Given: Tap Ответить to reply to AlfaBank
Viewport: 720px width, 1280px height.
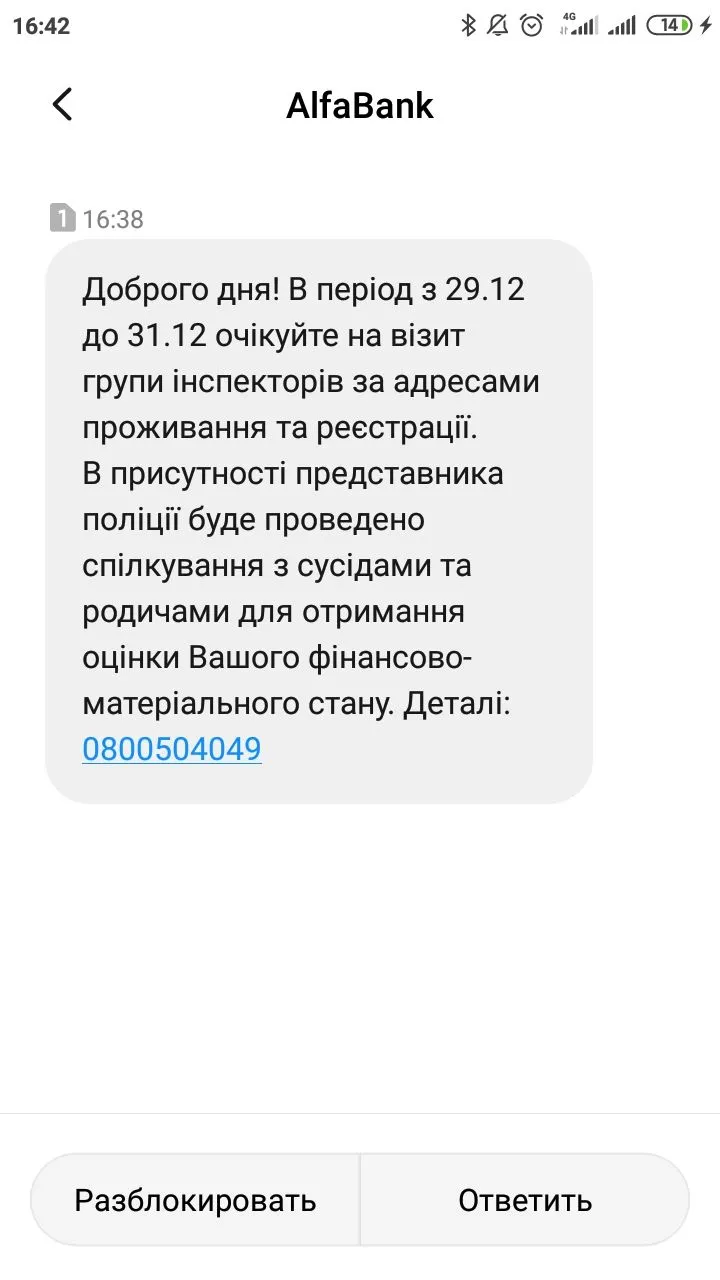Looking at the screenshot, I should click(x=525, y=1200).
